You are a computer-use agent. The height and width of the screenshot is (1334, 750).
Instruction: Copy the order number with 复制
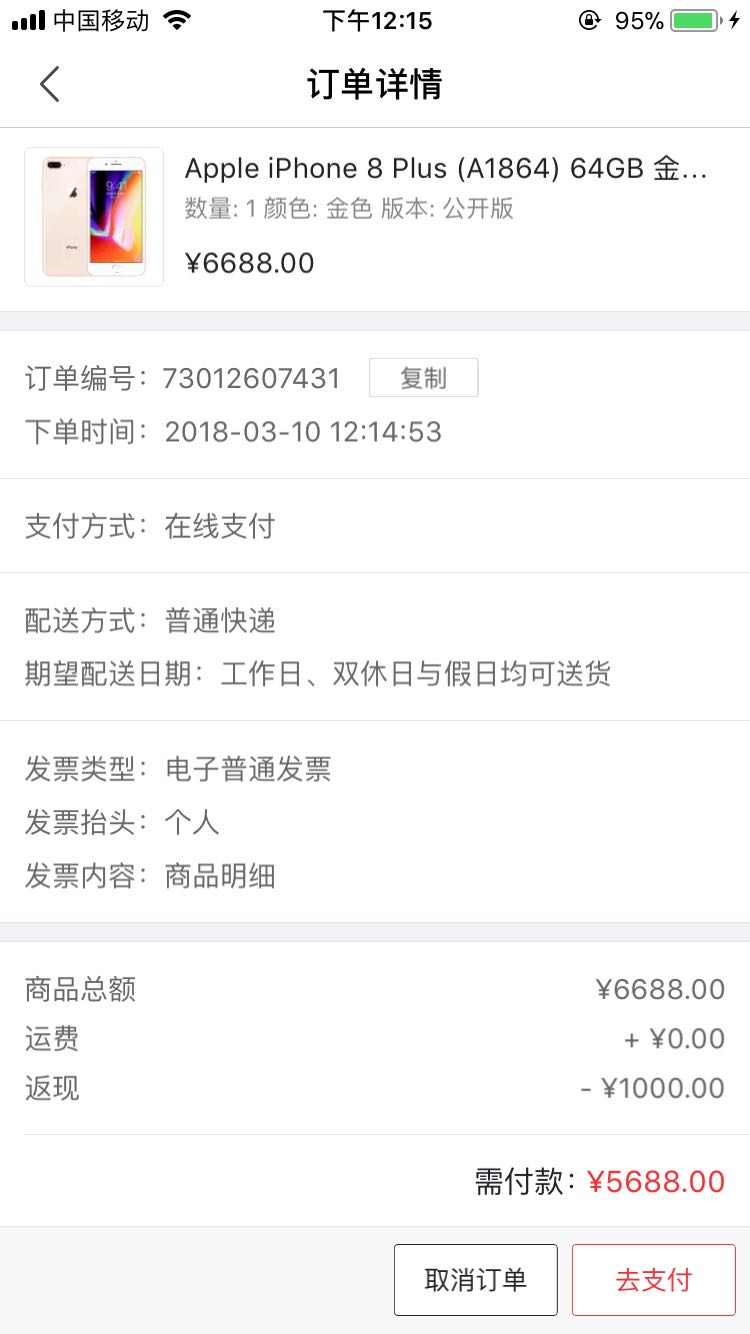pyautogui.click(x=423, y=378)
